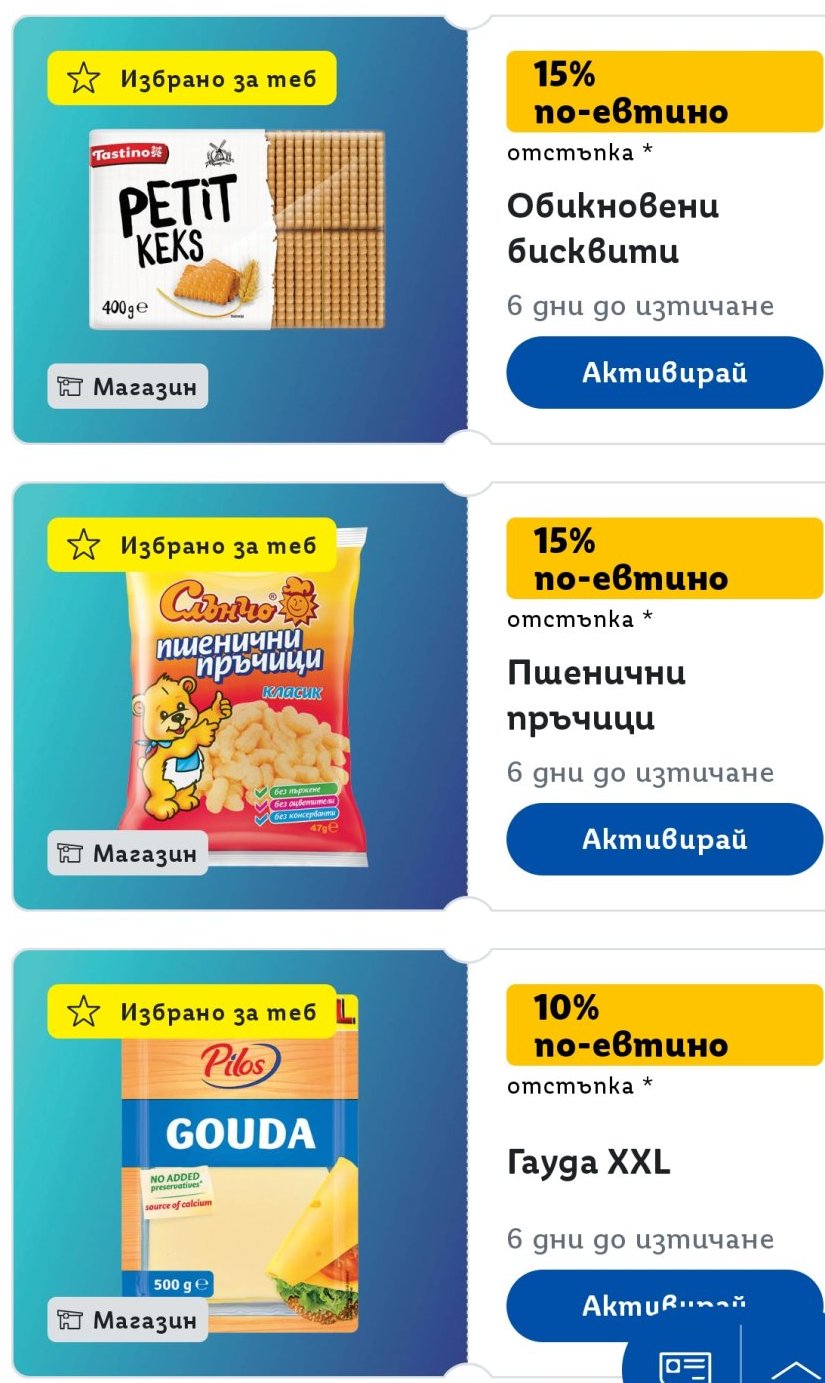The height and width of the screenshot is (1383, 825).
Task: Activate the Обикновени бисквити coupon
Action: (x=664, y=373)
